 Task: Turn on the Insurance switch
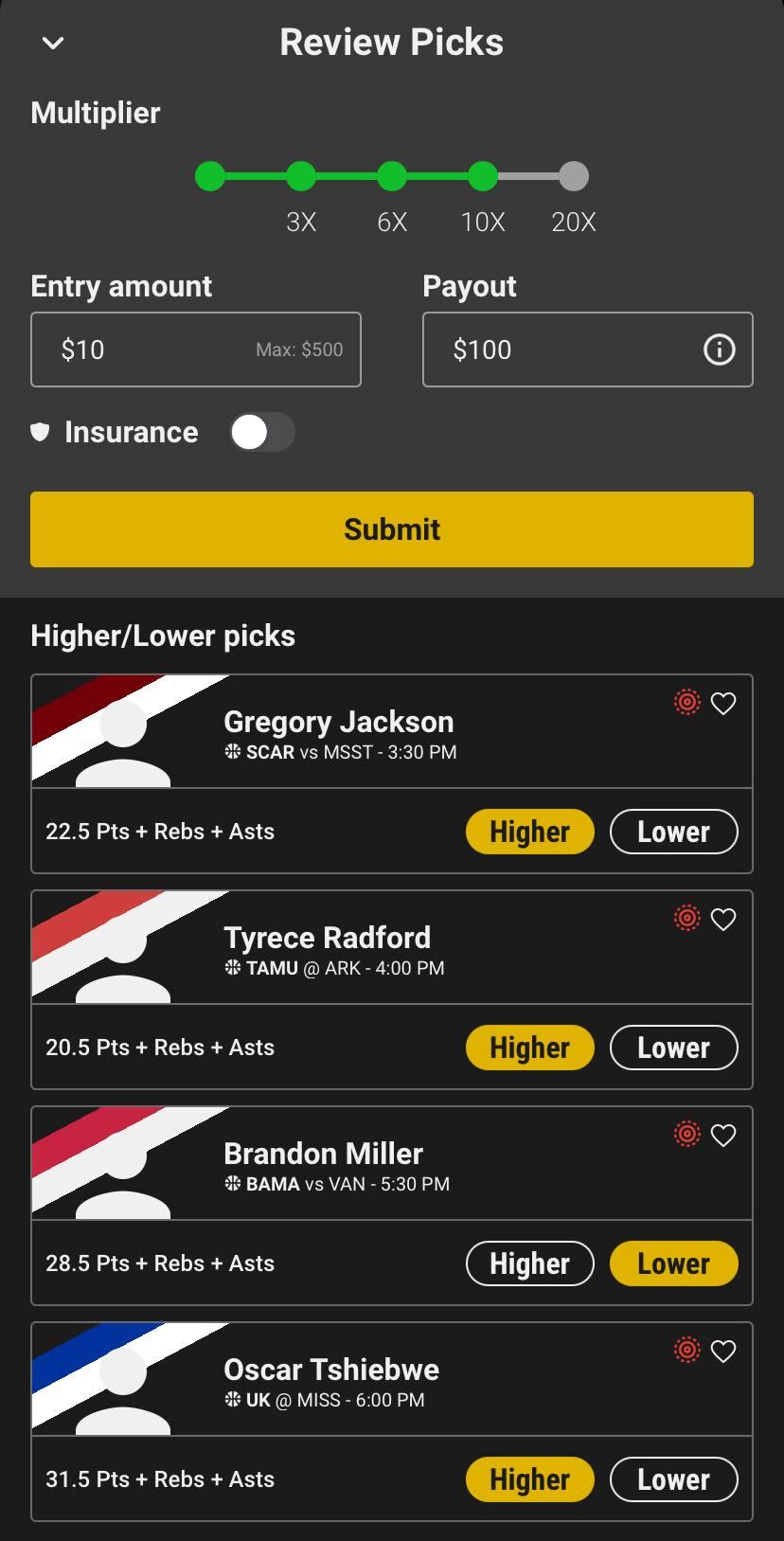coord(261,432)
